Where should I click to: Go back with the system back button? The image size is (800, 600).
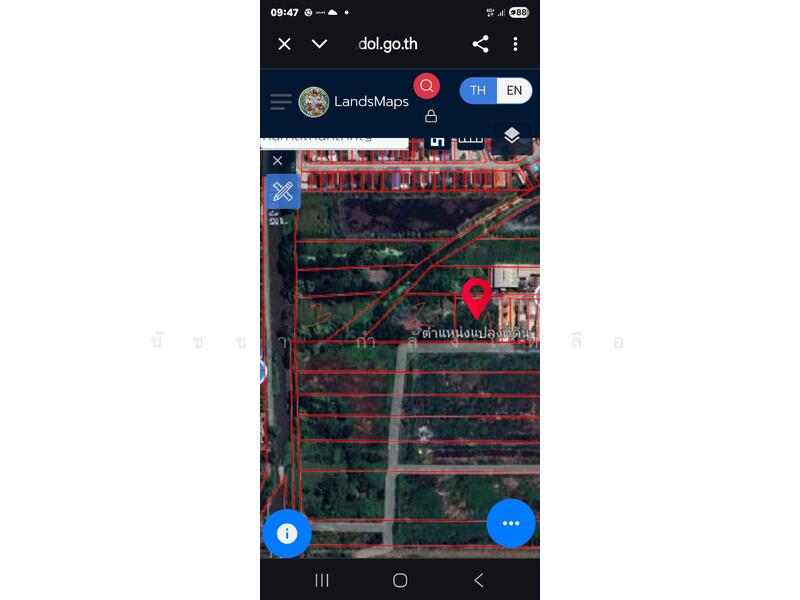click(478, 580)
